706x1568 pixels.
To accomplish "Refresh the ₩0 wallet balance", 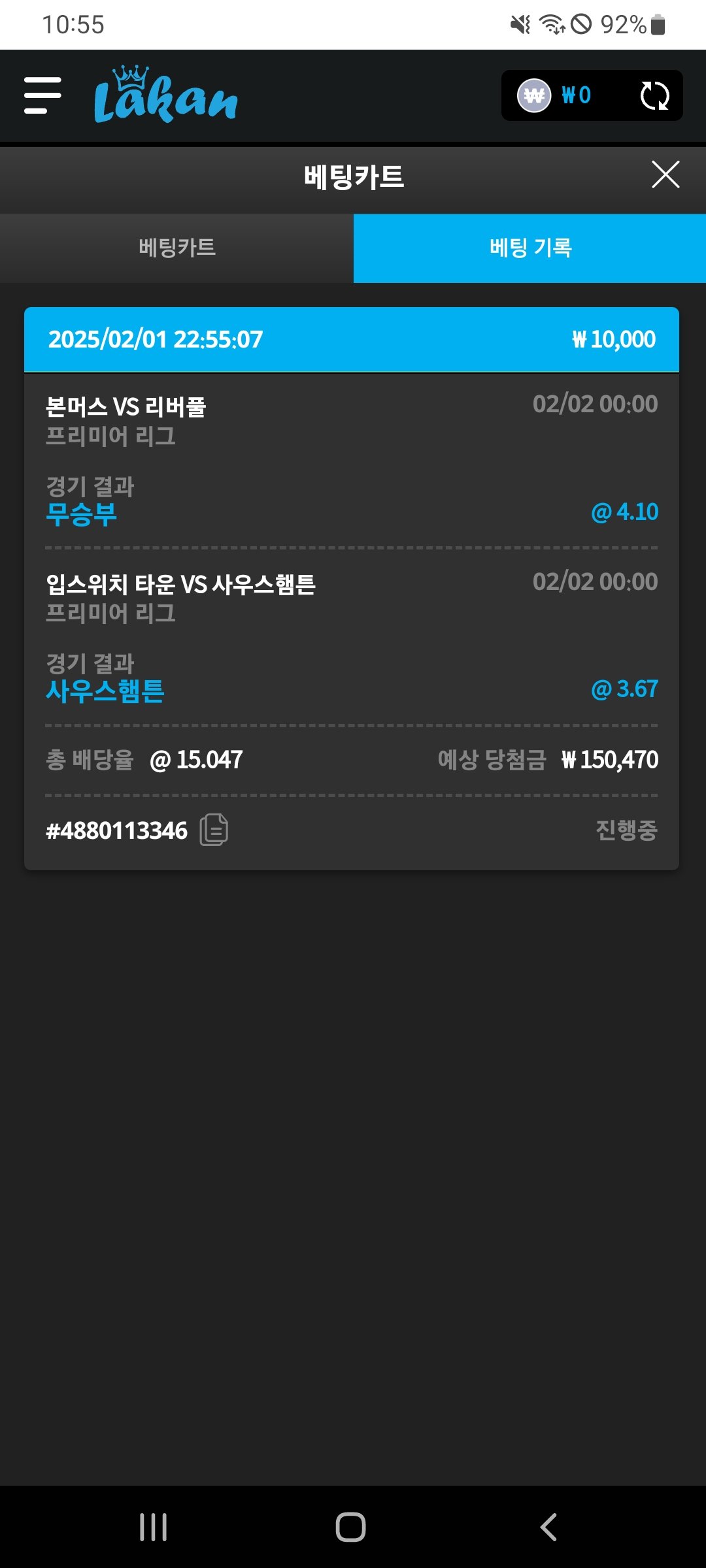I will [x=654, y=96].
